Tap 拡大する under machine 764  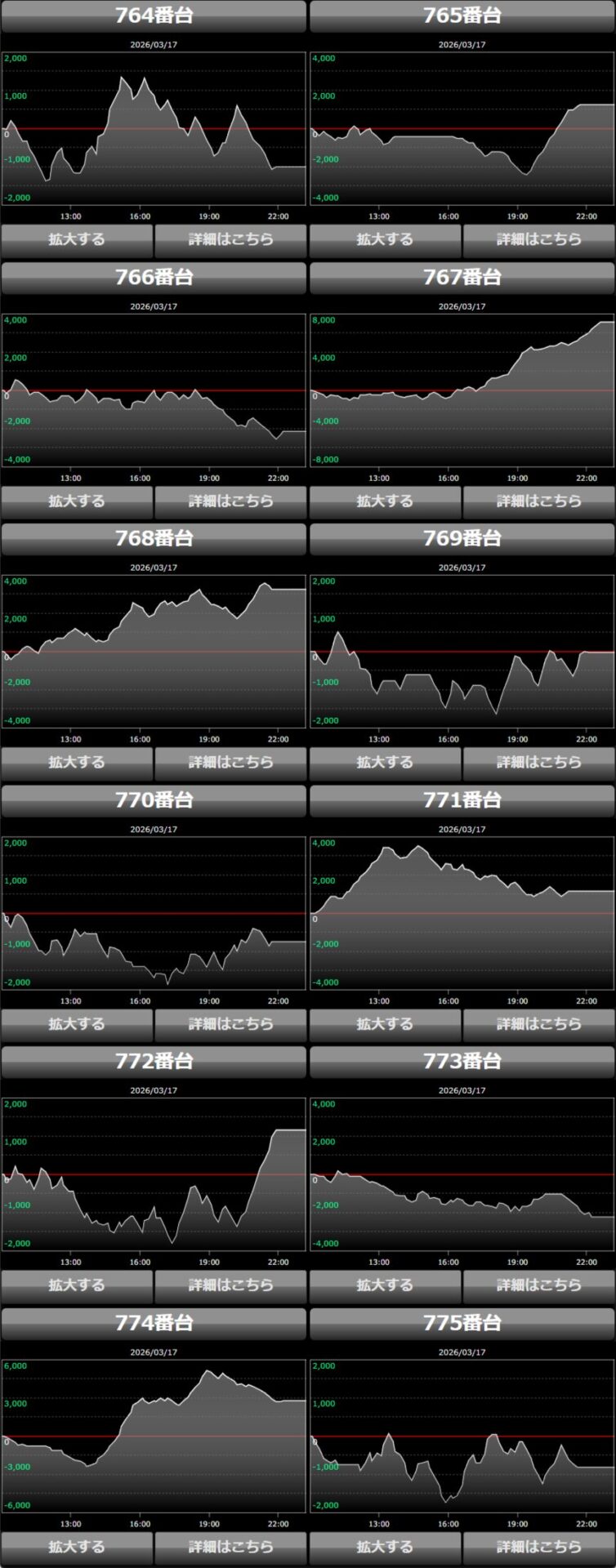click(x=77, y=239)
